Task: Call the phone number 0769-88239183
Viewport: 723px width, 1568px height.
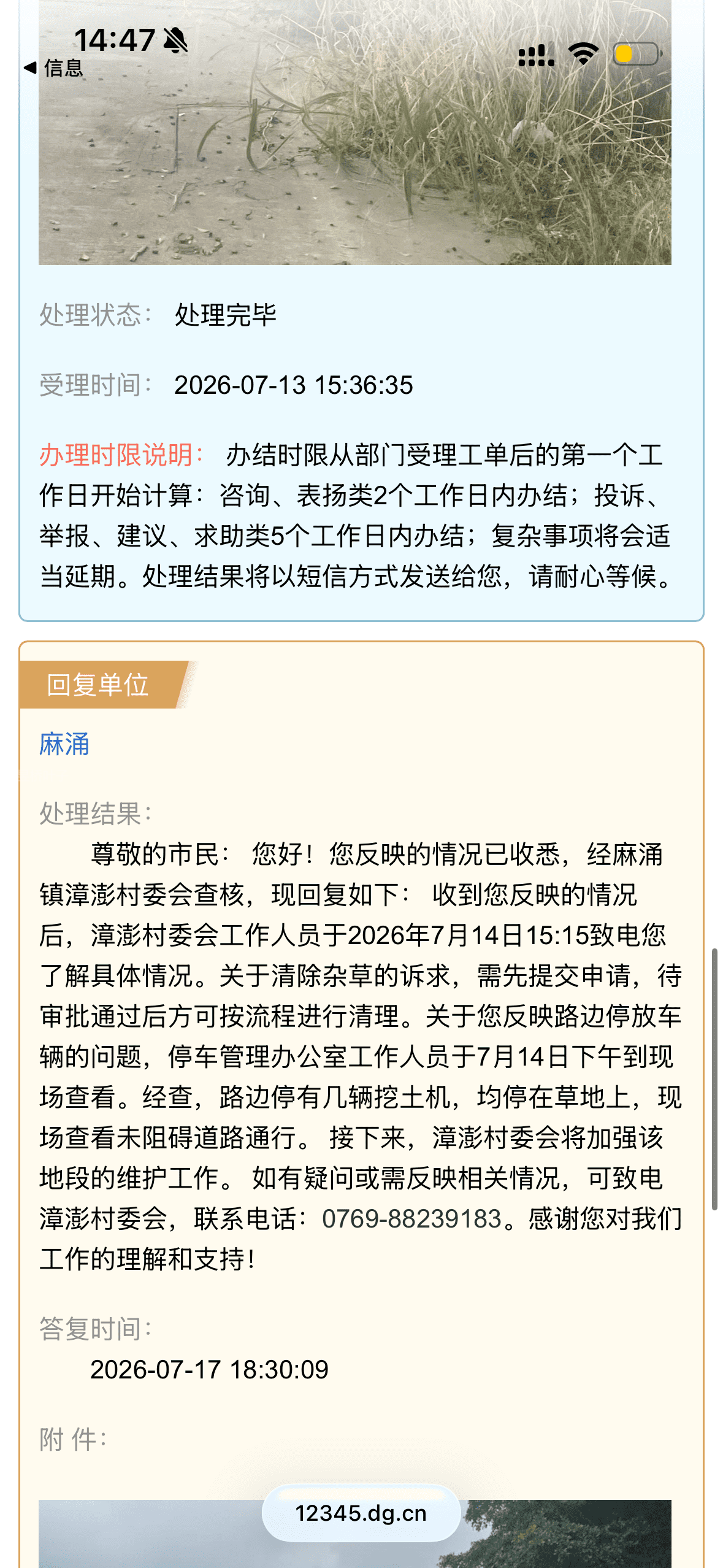Action: [411, 1218]
